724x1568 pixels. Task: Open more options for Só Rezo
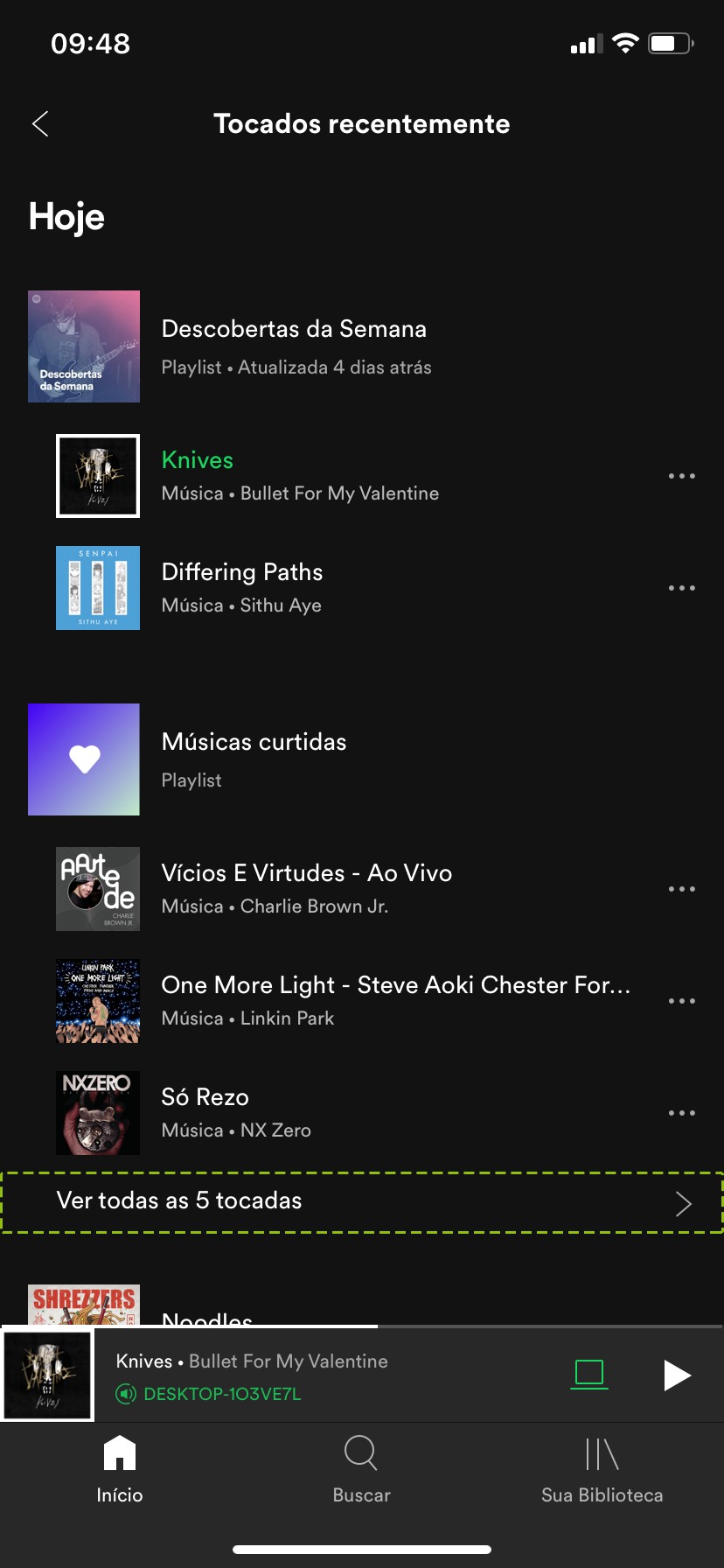point(681,1113)
